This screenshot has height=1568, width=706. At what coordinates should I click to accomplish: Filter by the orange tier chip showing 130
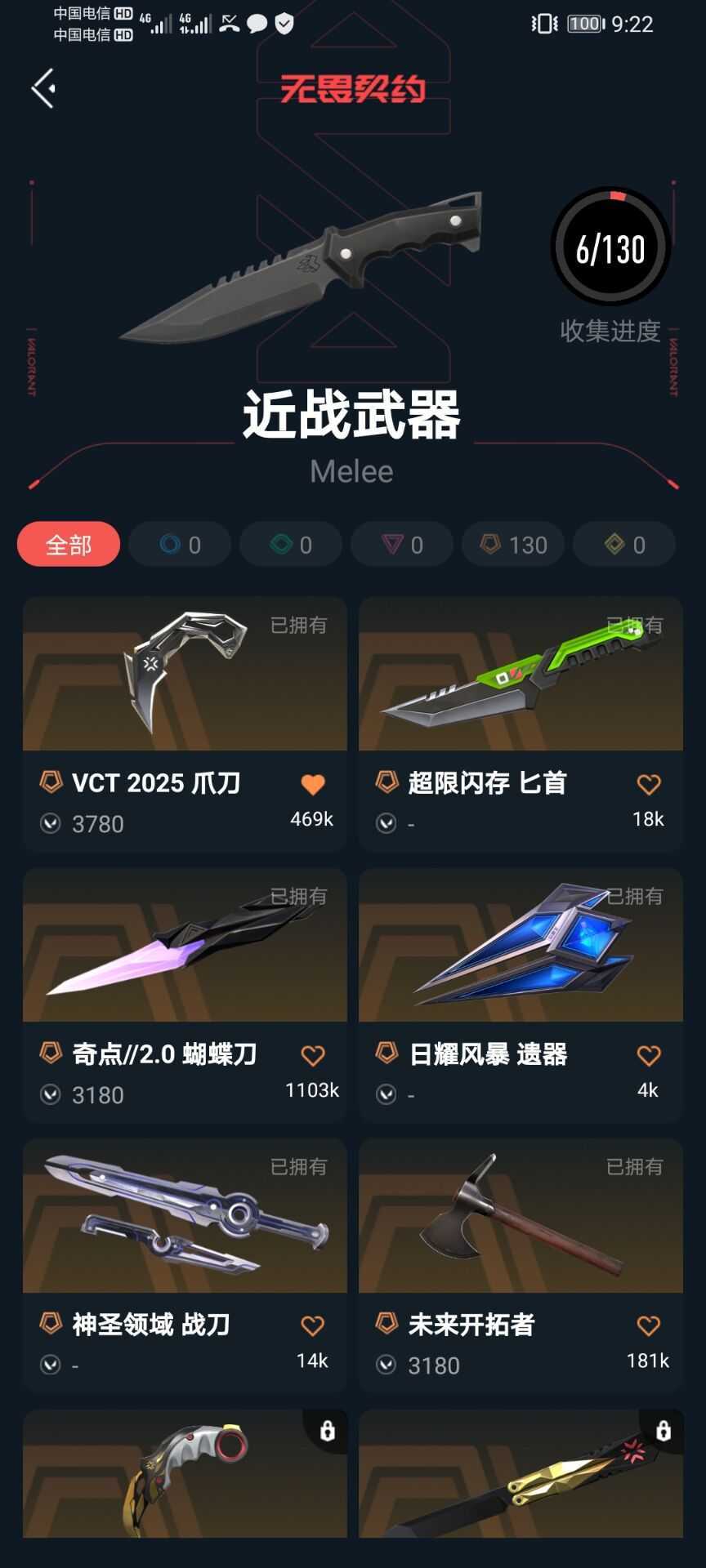pos(513,544)
